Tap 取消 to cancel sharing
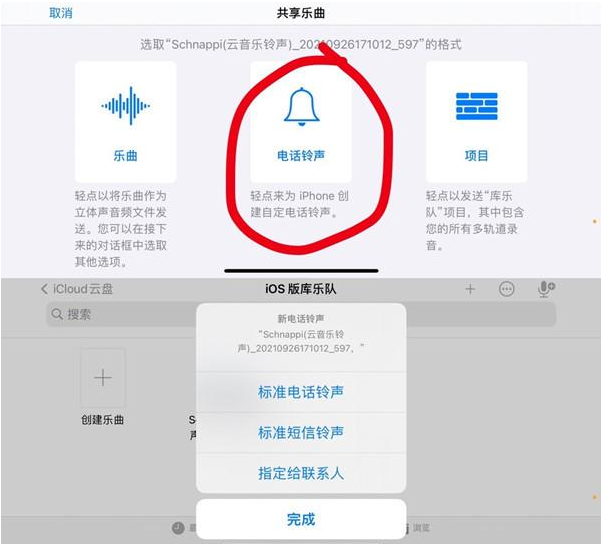This screenshot has height=544, width=601. 60,14
